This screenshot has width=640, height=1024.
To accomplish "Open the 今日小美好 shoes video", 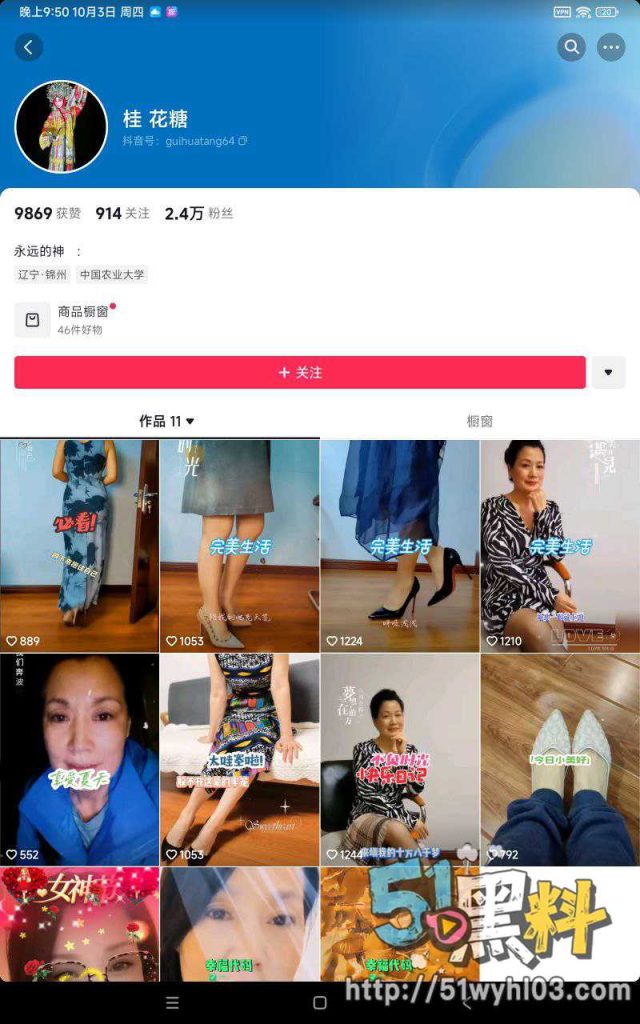I will (559, 759).
